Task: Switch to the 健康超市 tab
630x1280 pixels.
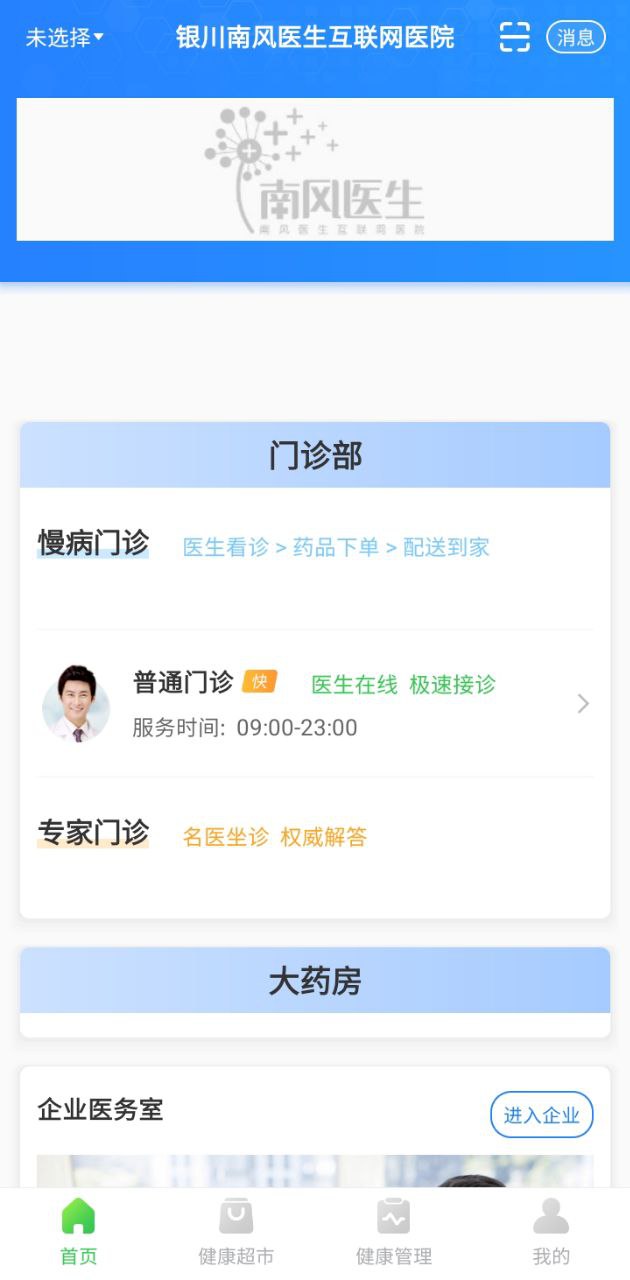Action: point(236,1232)
